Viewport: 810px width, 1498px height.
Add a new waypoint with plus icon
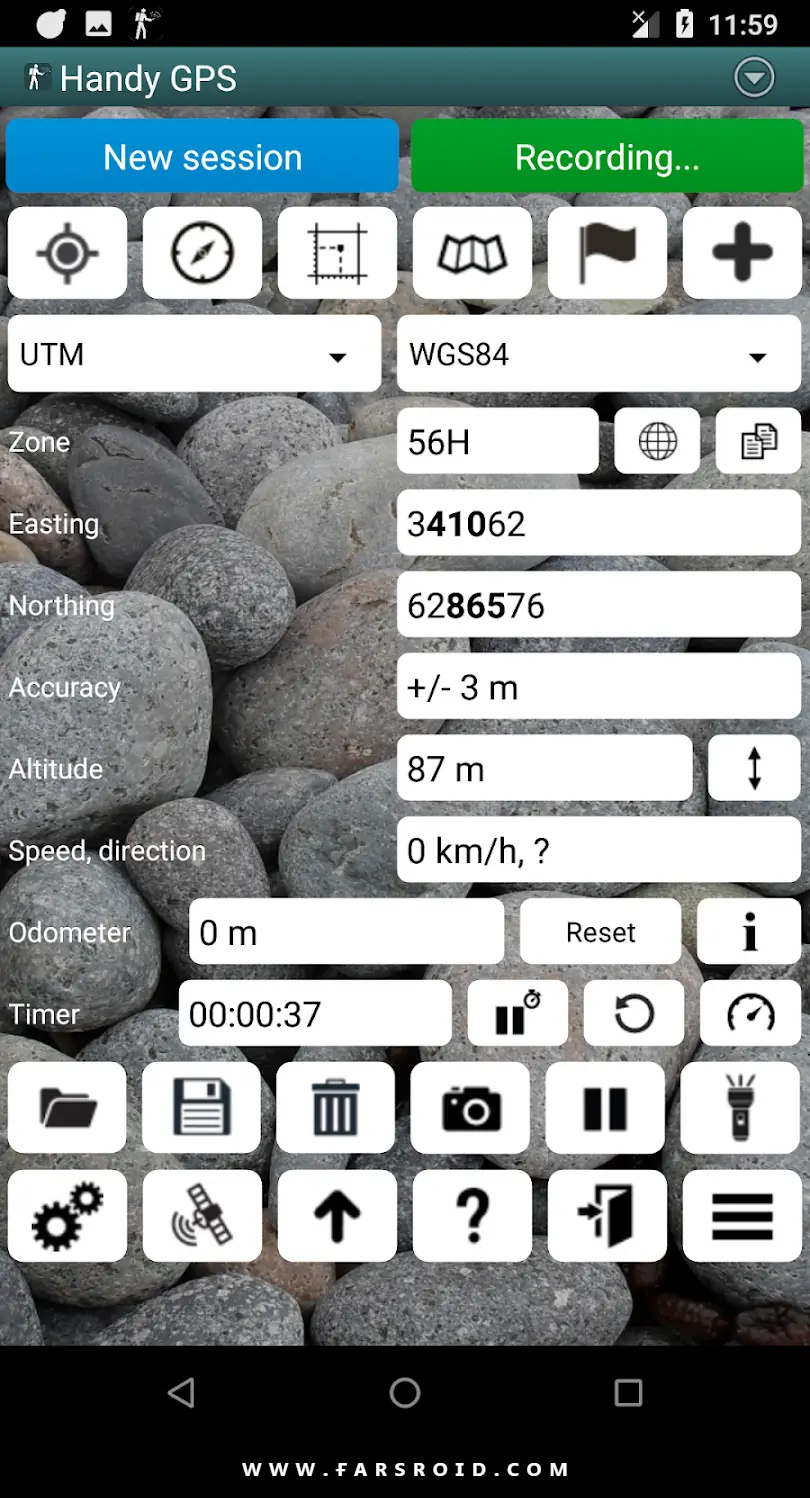point(742,253)
